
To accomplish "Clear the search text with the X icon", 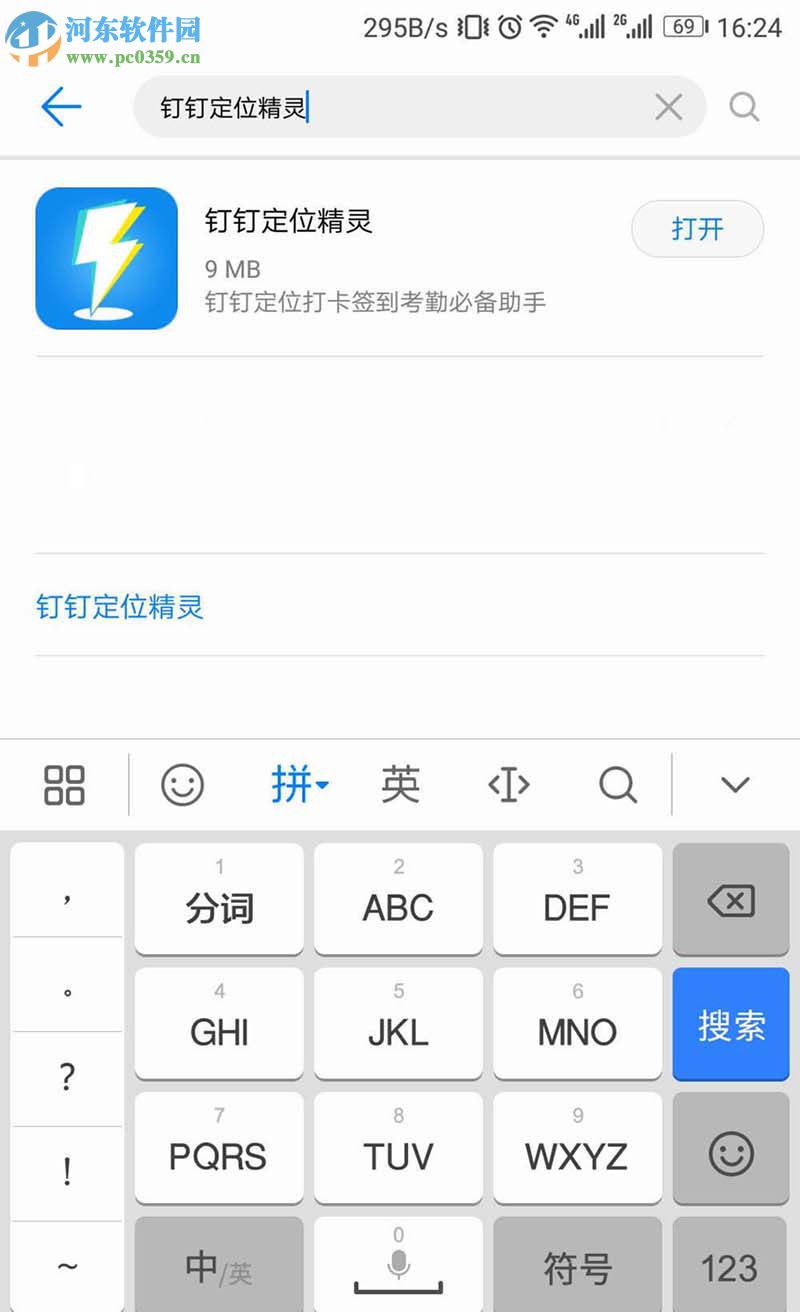I will (x=668, y=107).
